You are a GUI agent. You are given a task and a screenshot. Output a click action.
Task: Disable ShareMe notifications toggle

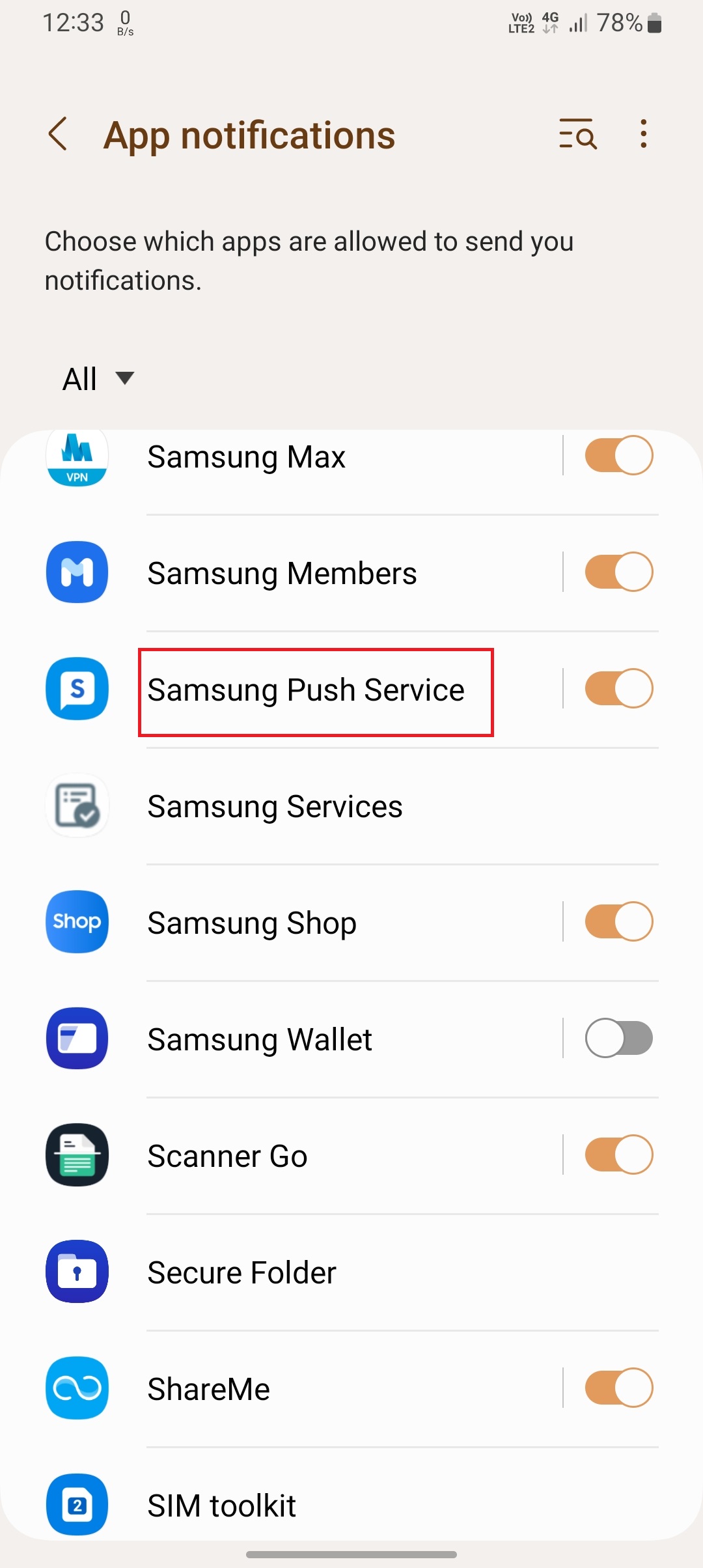(618, 1388)
